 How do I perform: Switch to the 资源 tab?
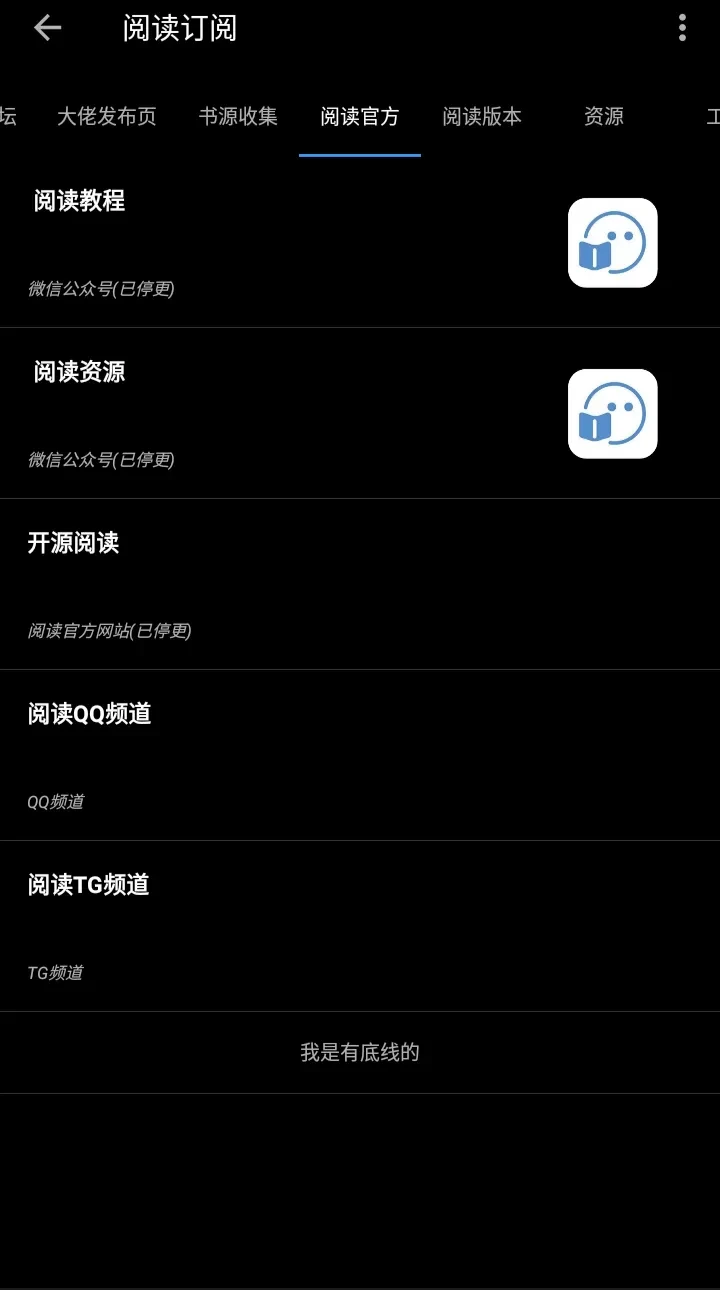pos(604,117)
